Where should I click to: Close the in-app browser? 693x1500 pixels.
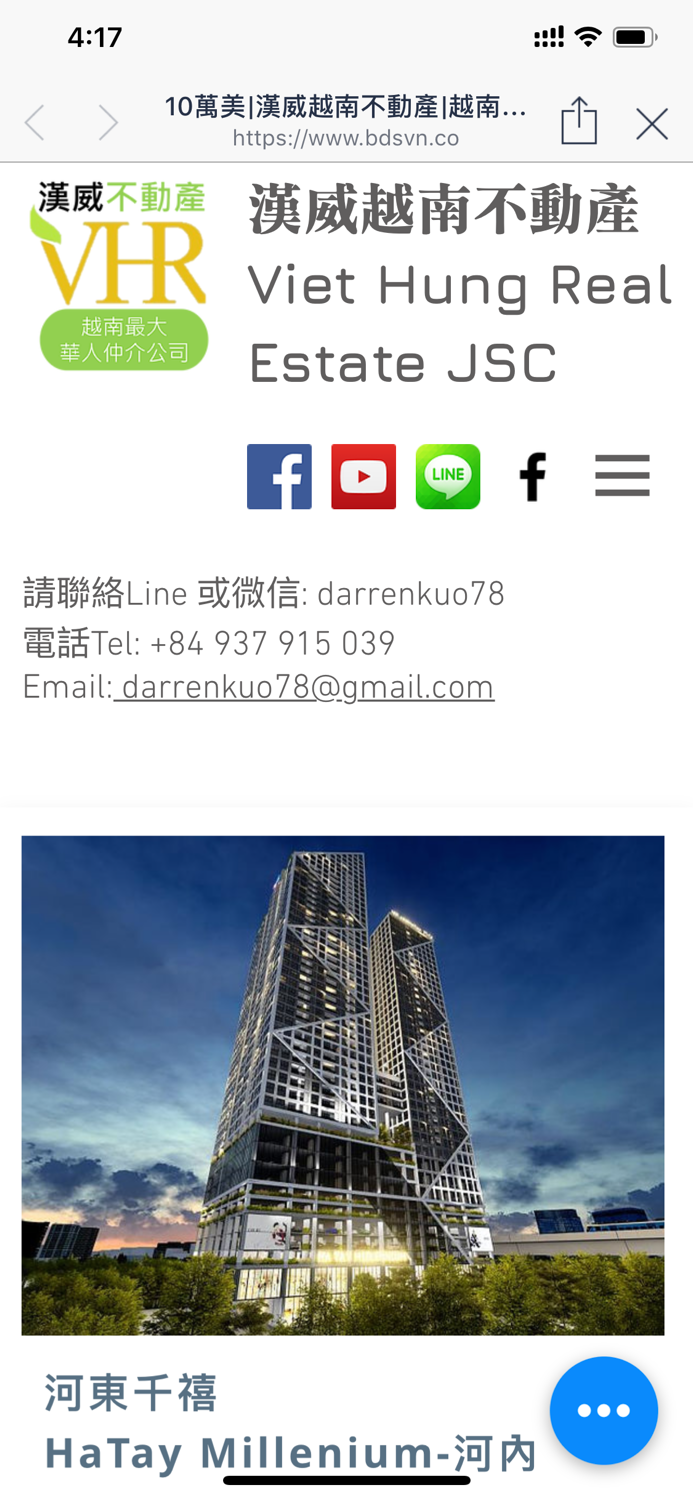point(652,124)
